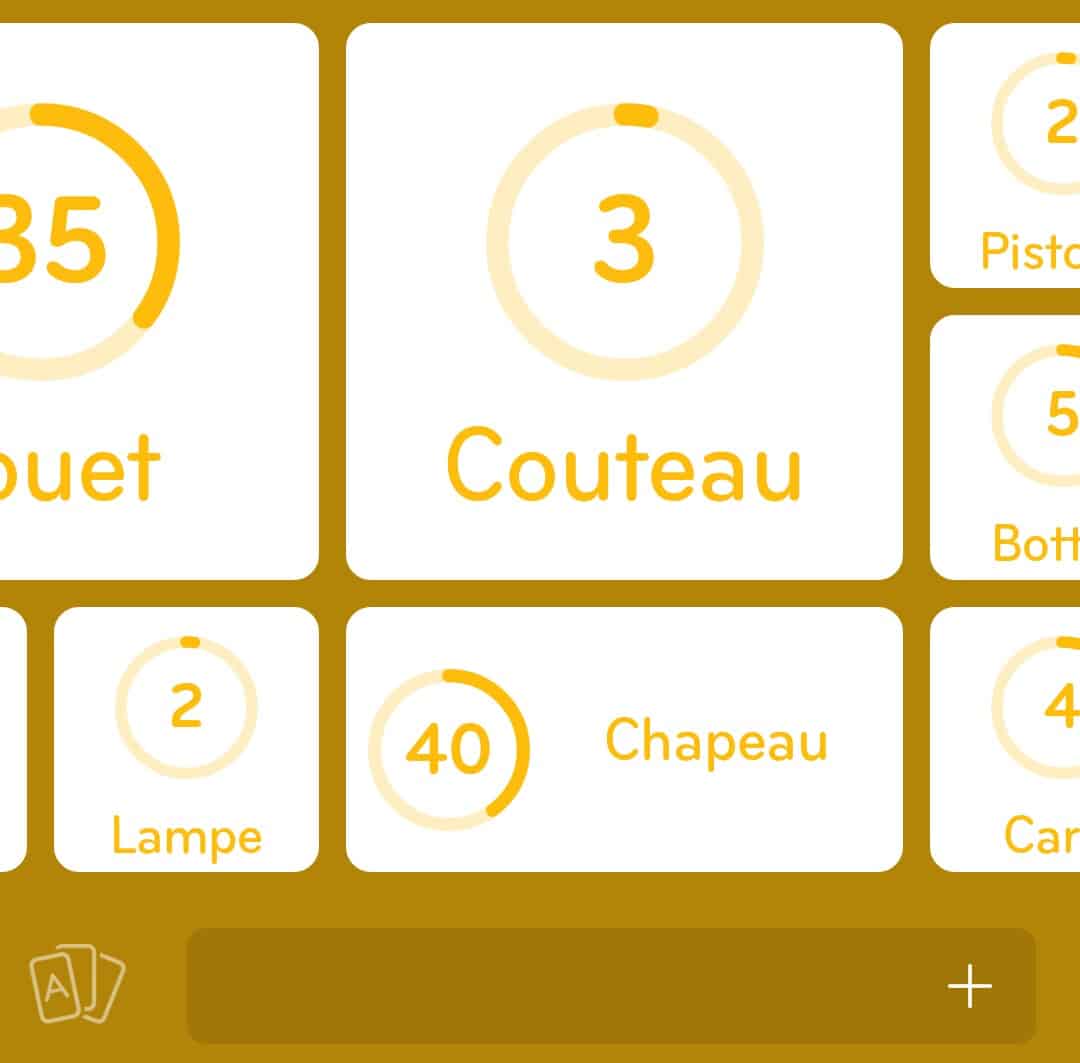Screen dimensions: 1080x1063
Task: Open the partially visible Pisto tile
Action: [1006, 155]
